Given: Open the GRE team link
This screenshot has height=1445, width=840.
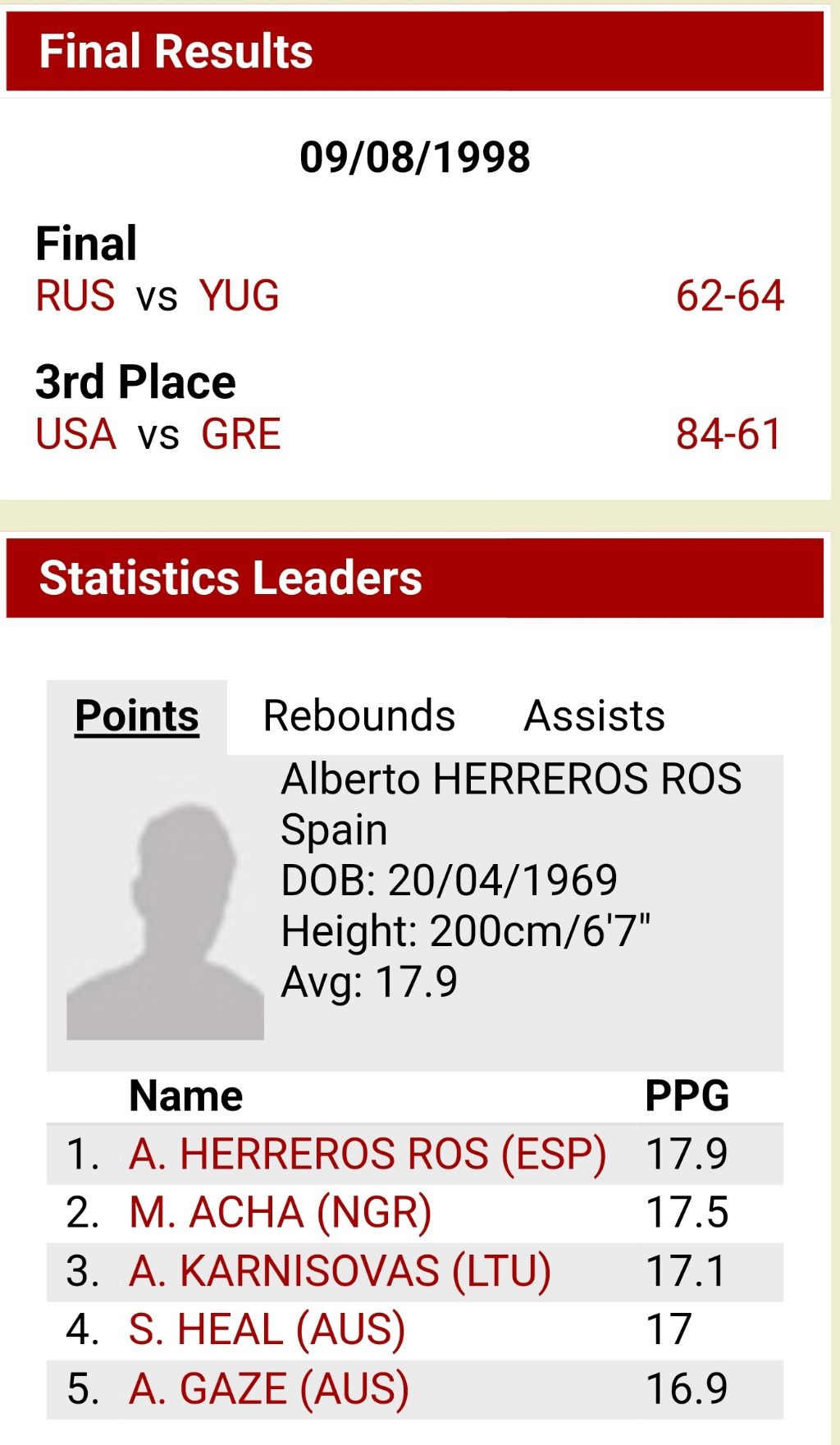Looking at the screenshot, I should pyautogui.click(x=241, y=435).
